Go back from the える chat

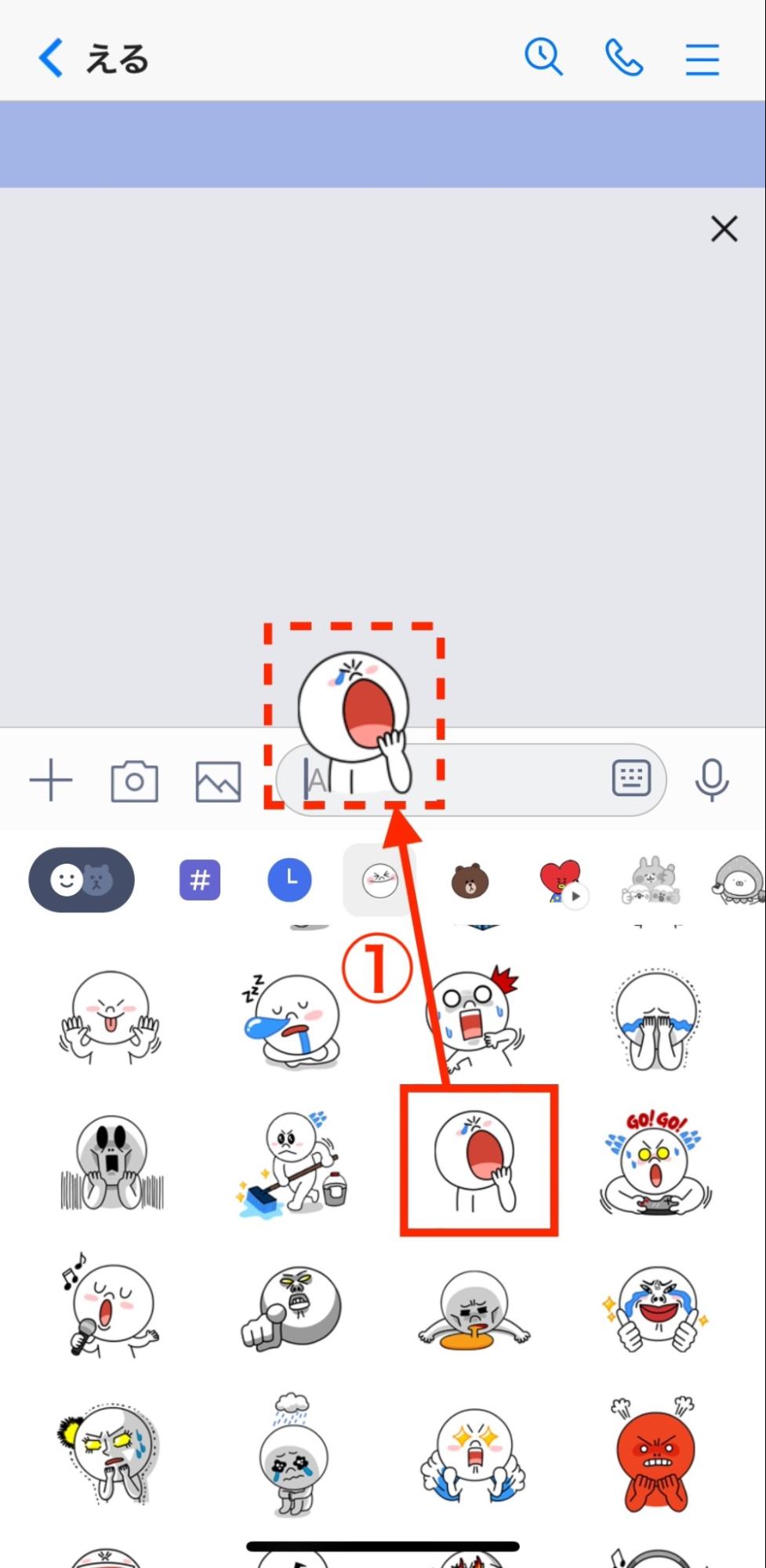tap(51, 59)
